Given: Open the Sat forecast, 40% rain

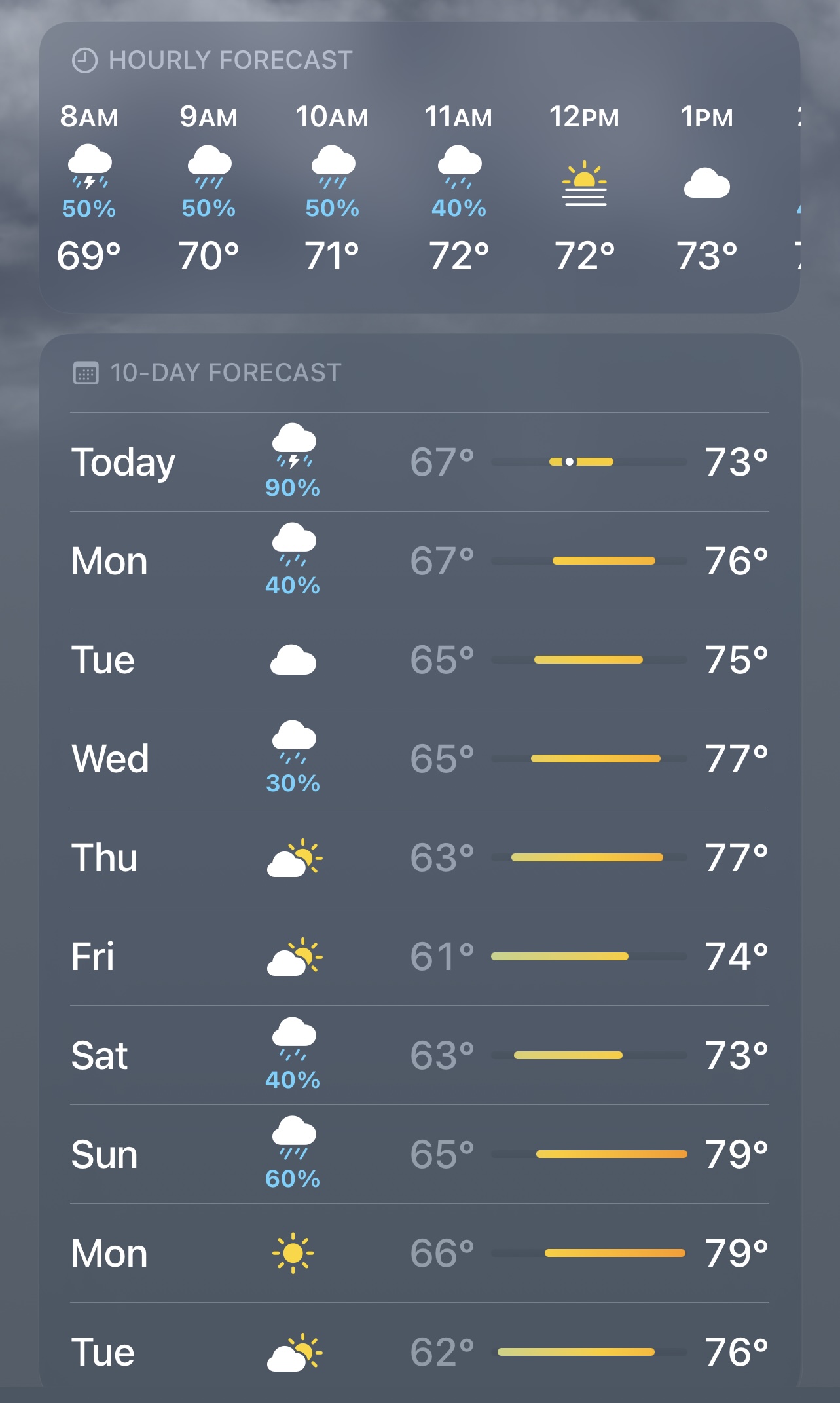Looking at the screenshot, I should coord(419,1056).
